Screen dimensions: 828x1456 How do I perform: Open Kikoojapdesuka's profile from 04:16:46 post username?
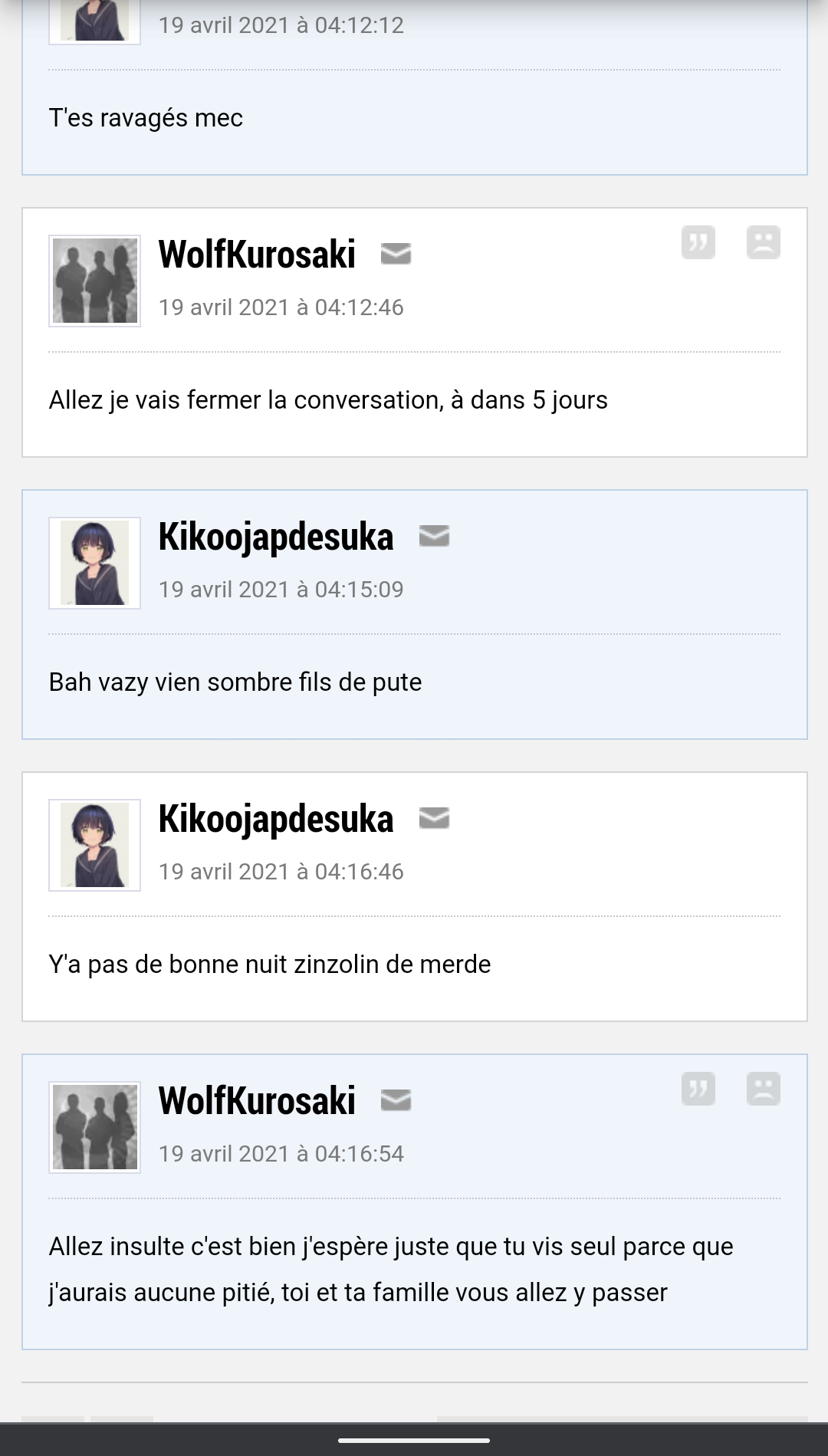(x=275, y=819)
